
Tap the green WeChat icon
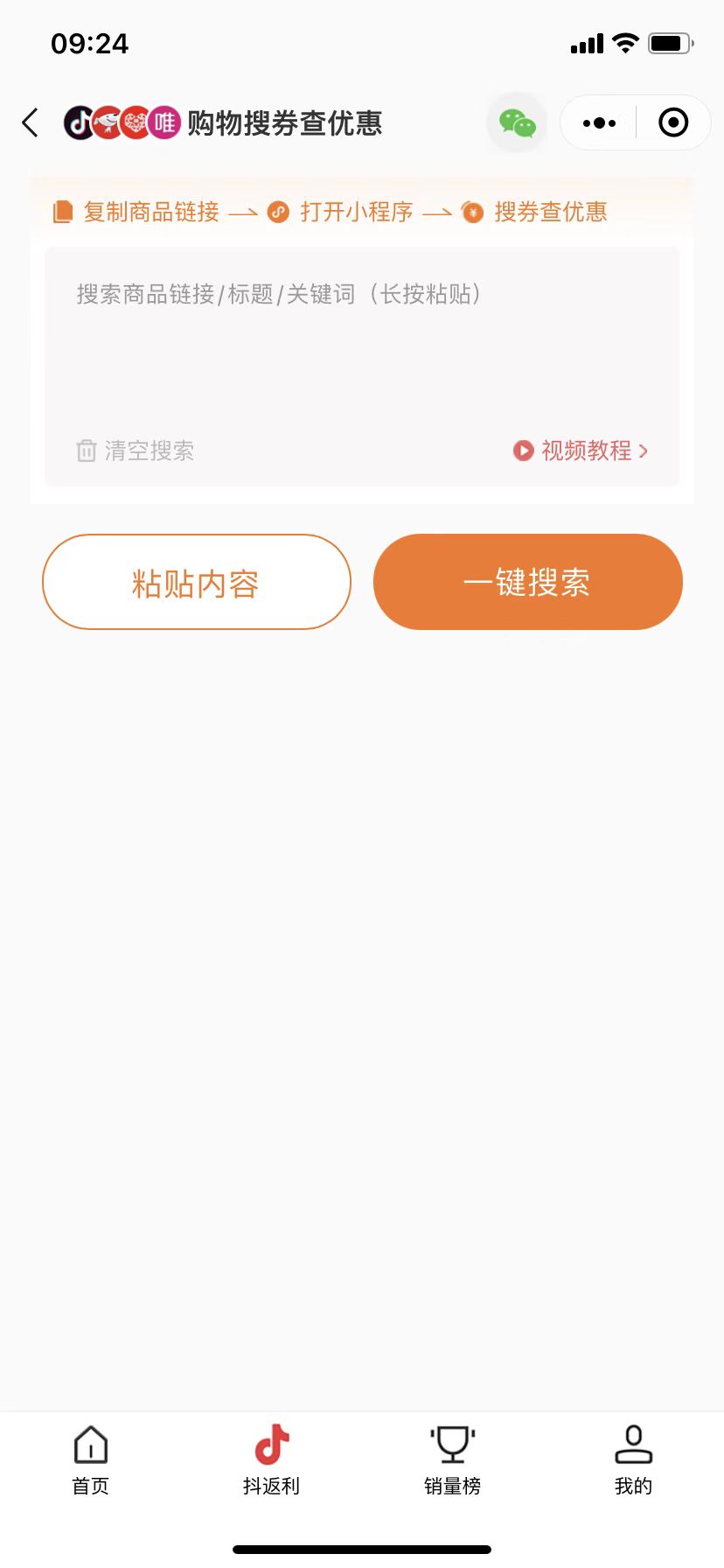coord(517,122)
